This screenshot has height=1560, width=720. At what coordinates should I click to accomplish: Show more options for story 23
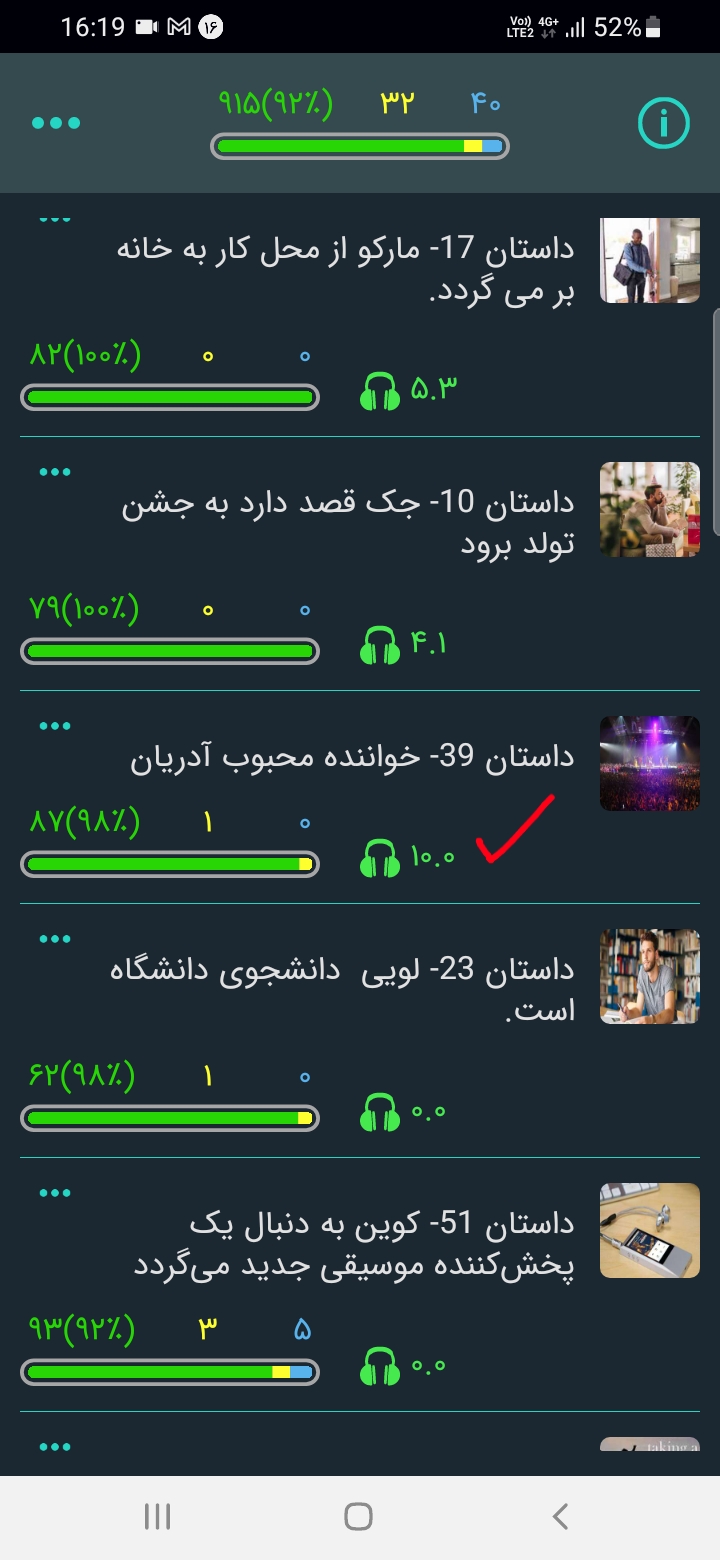55,940
